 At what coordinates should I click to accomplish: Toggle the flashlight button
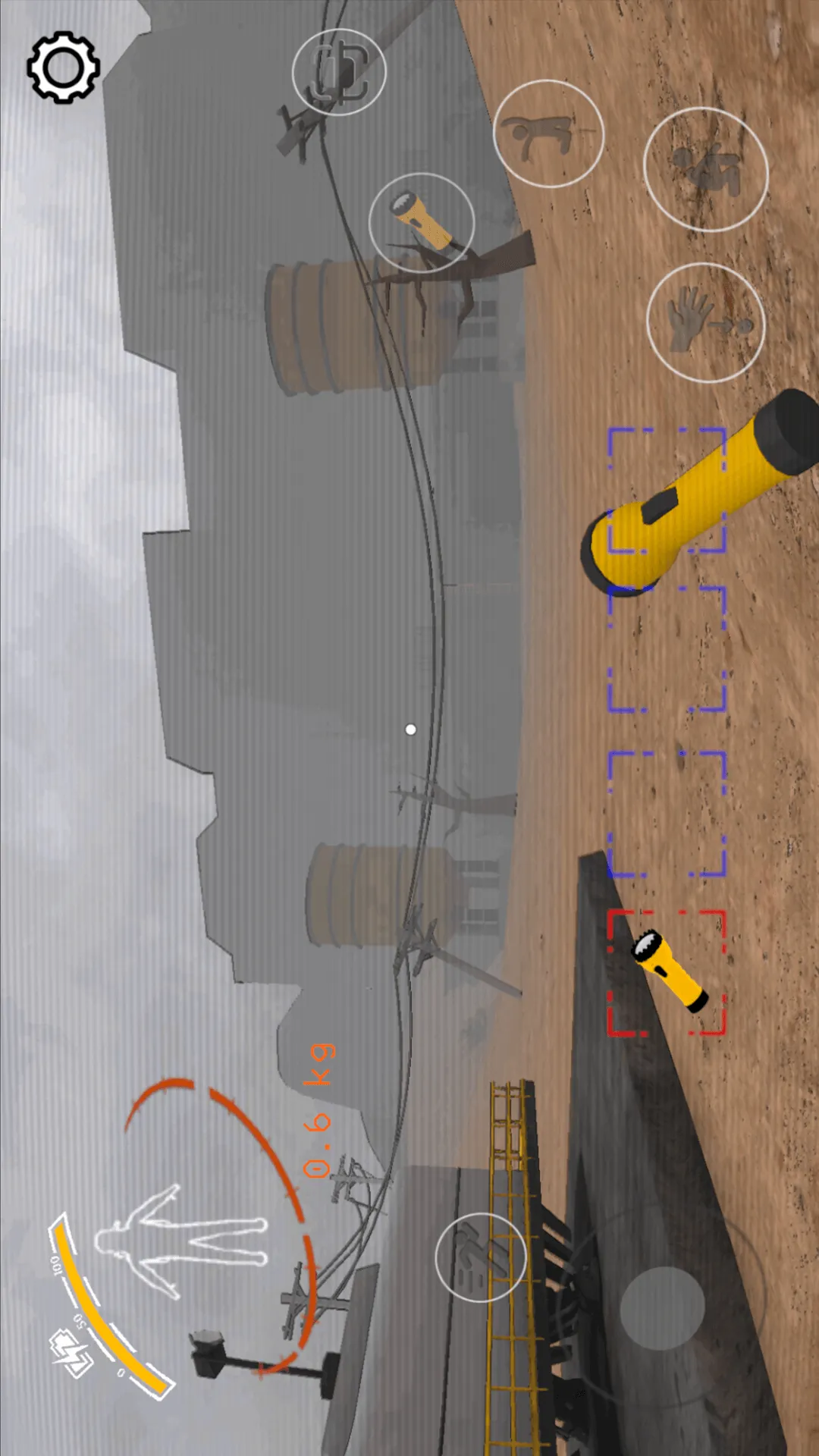click(x=422, y=223)
